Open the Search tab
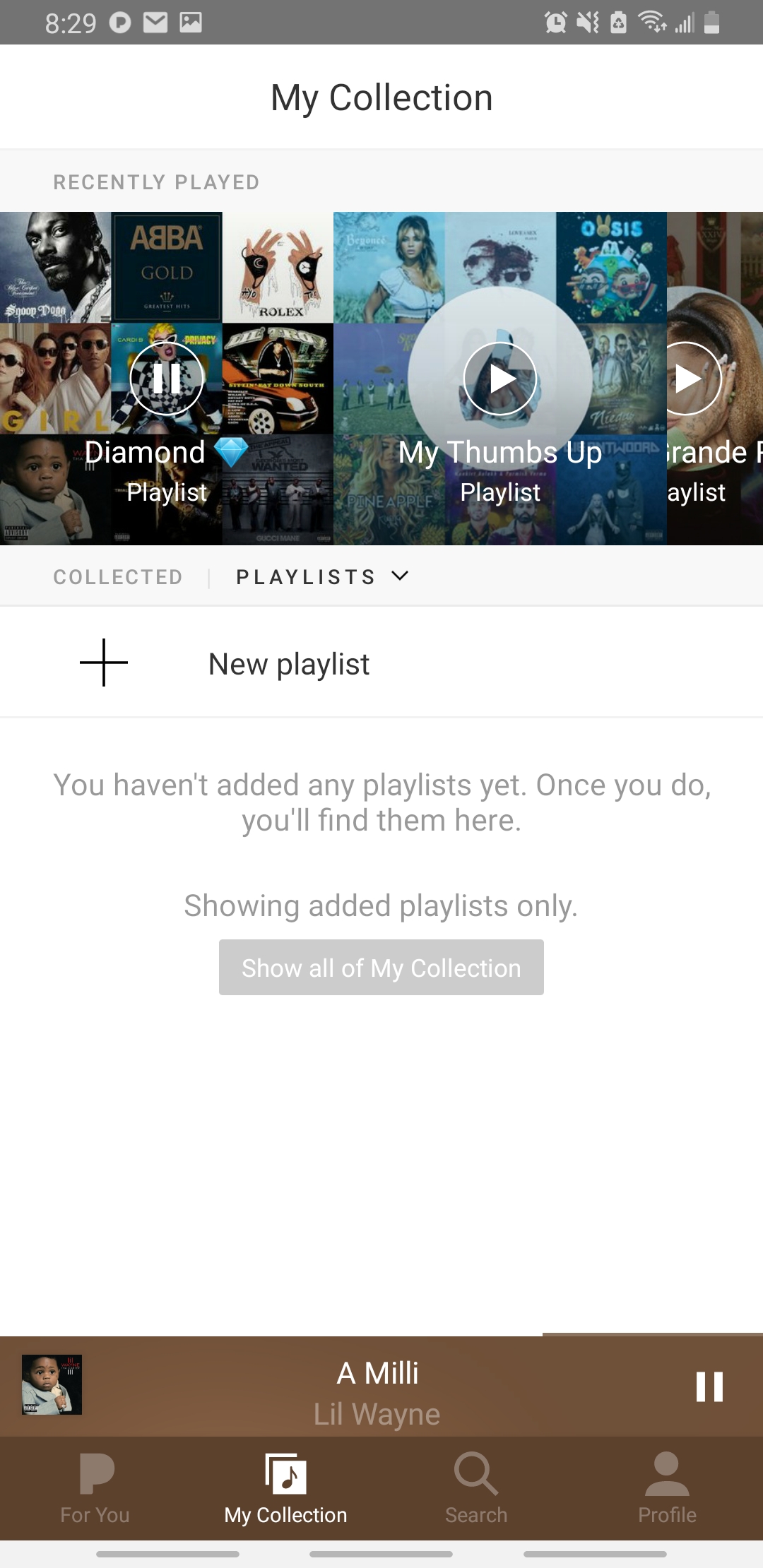Viewport: 763px width, 1568px height. coord(476,1488)
